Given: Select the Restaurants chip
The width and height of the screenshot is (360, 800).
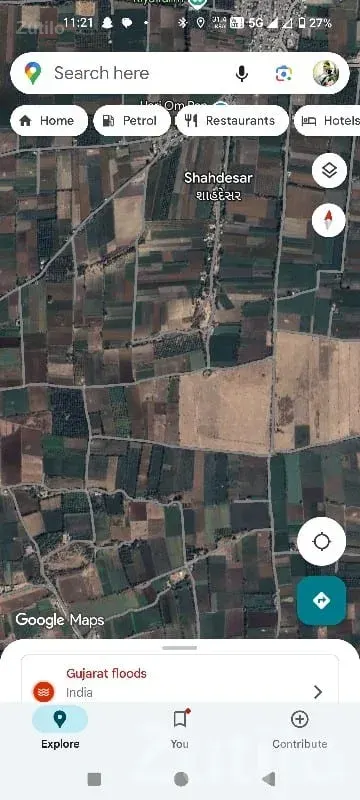Looking at the screenshot, I should click(x=232, y=121).
